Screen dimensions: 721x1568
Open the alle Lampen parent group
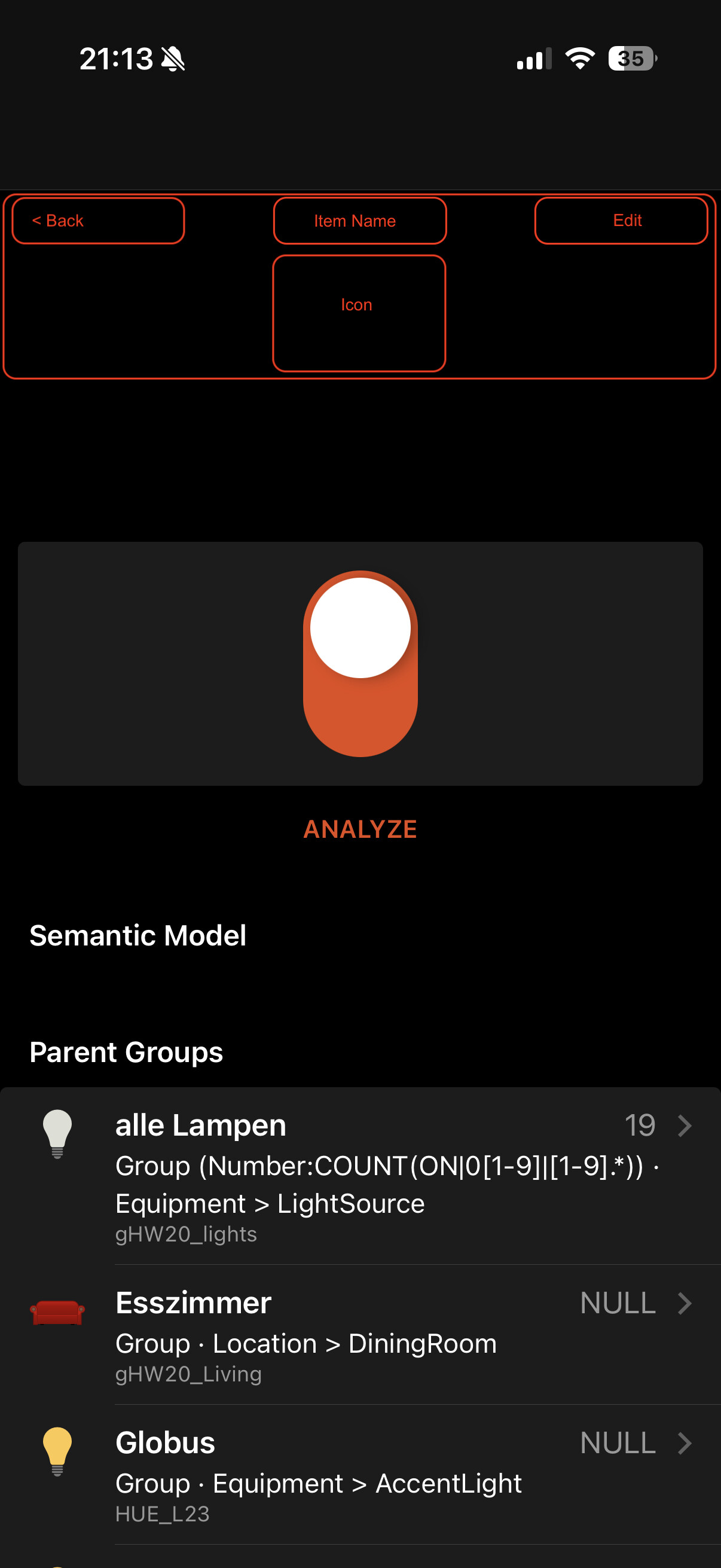(360, 1175)
